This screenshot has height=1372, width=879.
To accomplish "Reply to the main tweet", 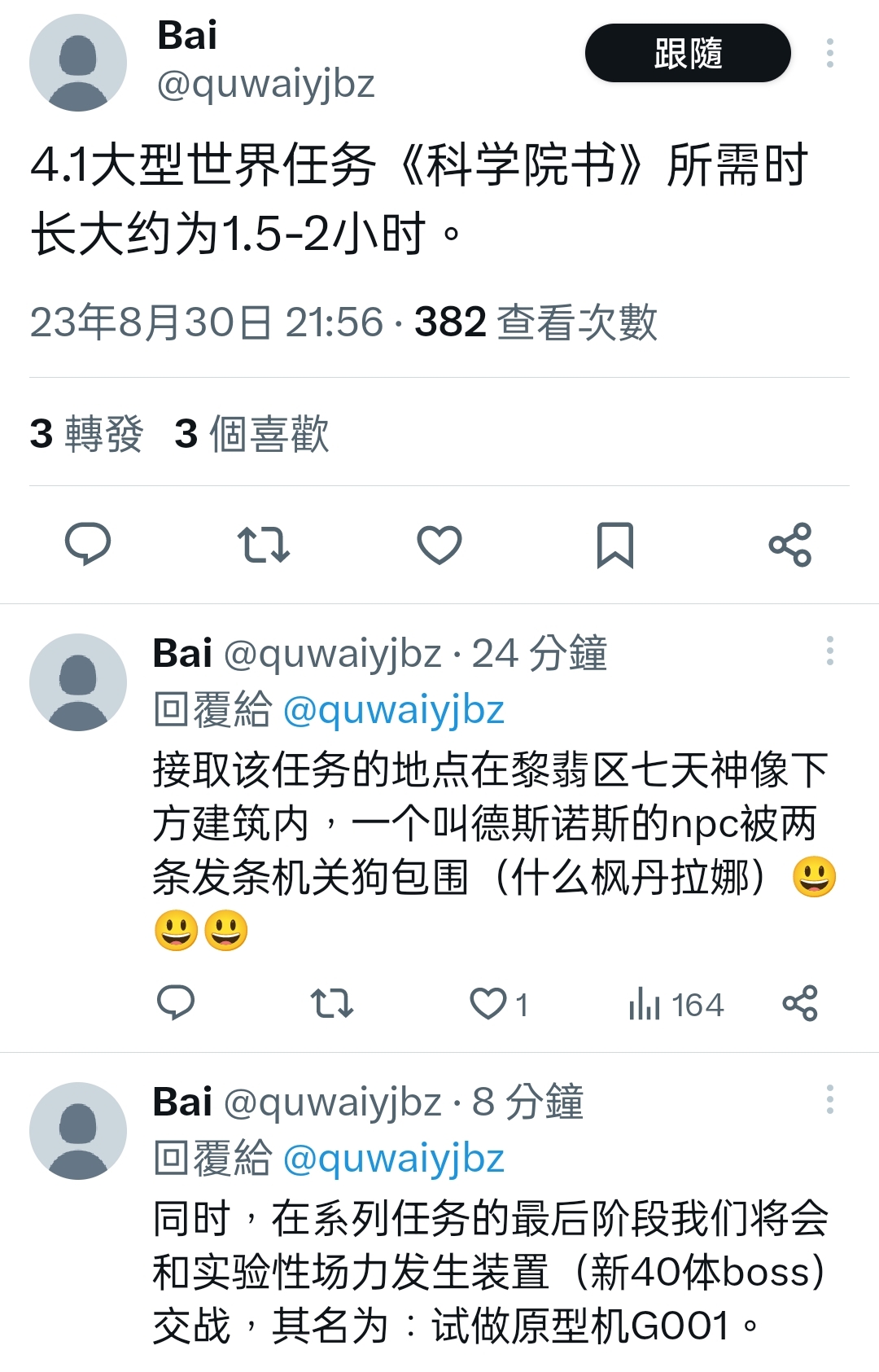I will tap(88, 544).
